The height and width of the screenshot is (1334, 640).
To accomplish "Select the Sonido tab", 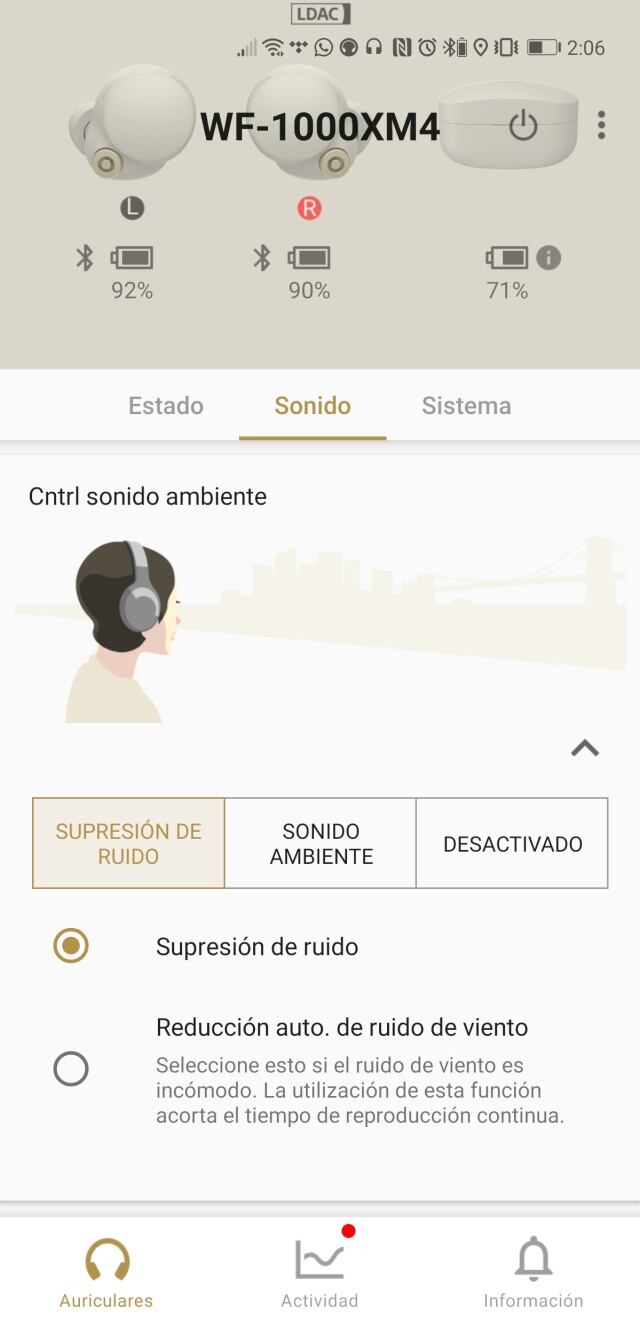I will coord(313,406).
